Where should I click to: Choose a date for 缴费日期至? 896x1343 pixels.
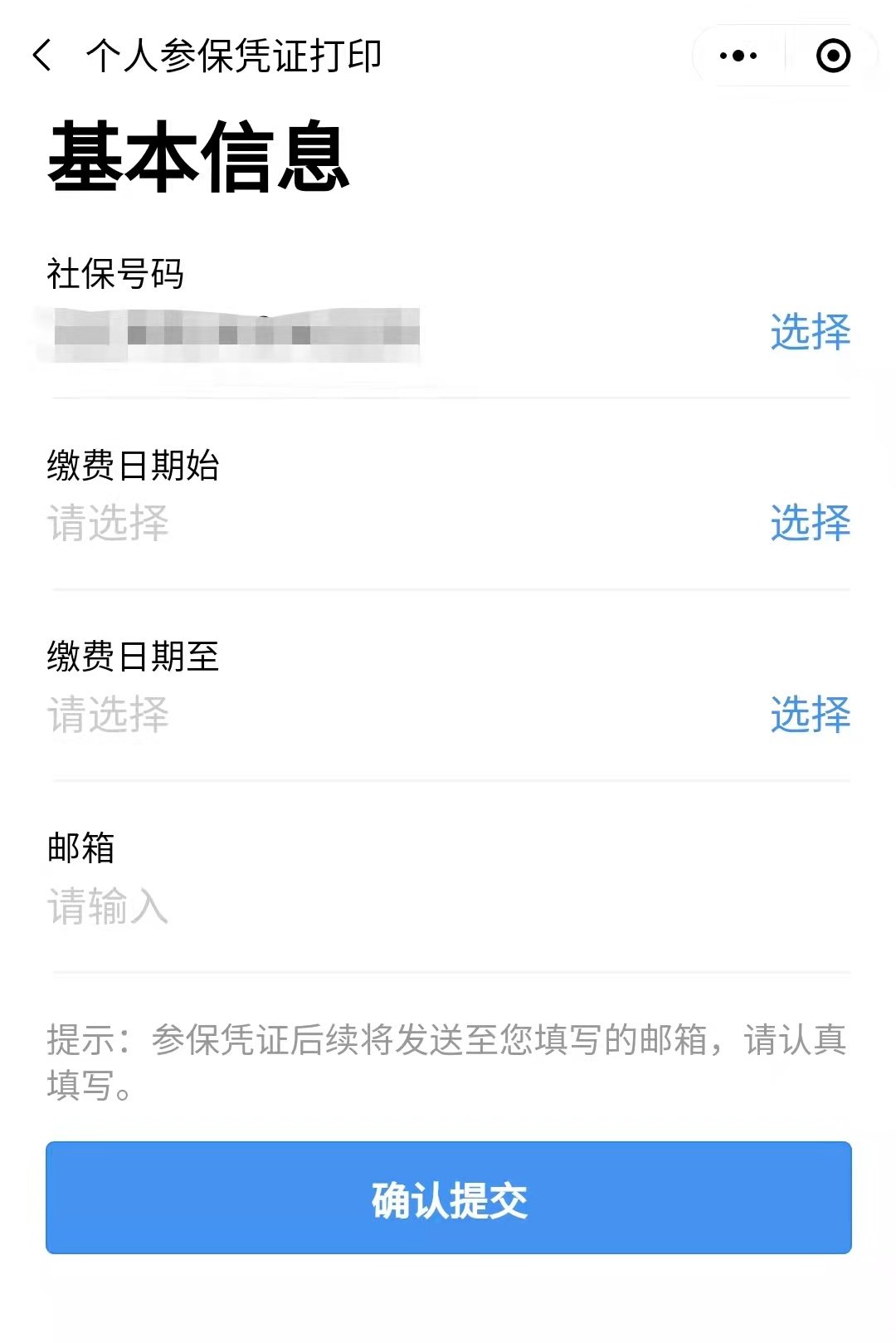click(810, 715)
